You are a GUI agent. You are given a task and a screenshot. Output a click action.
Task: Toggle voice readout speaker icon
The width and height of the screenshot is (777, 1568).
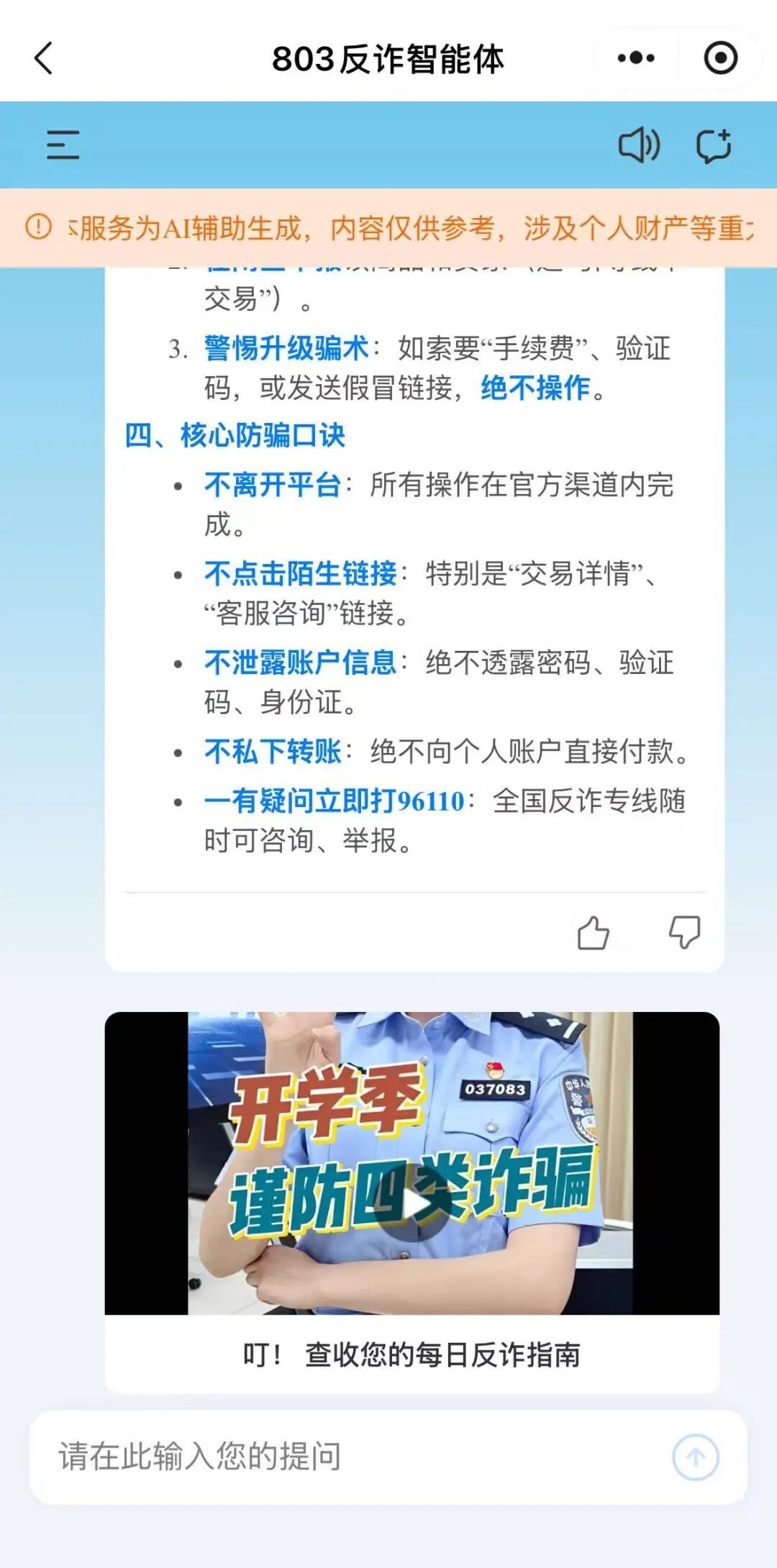tap(639, 145)
